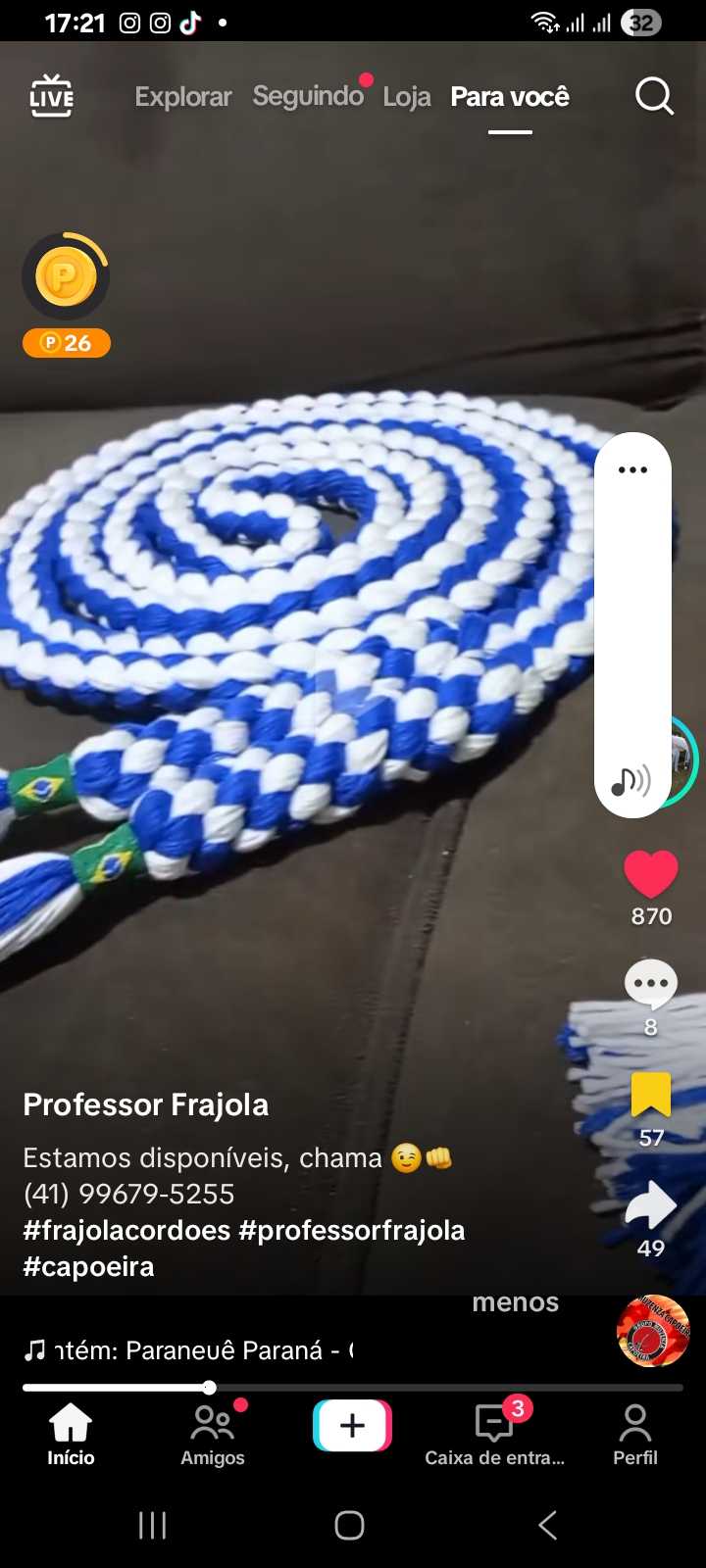Switch to the Explorar tab
The image size is (706, 1568).
pos(183,97)
